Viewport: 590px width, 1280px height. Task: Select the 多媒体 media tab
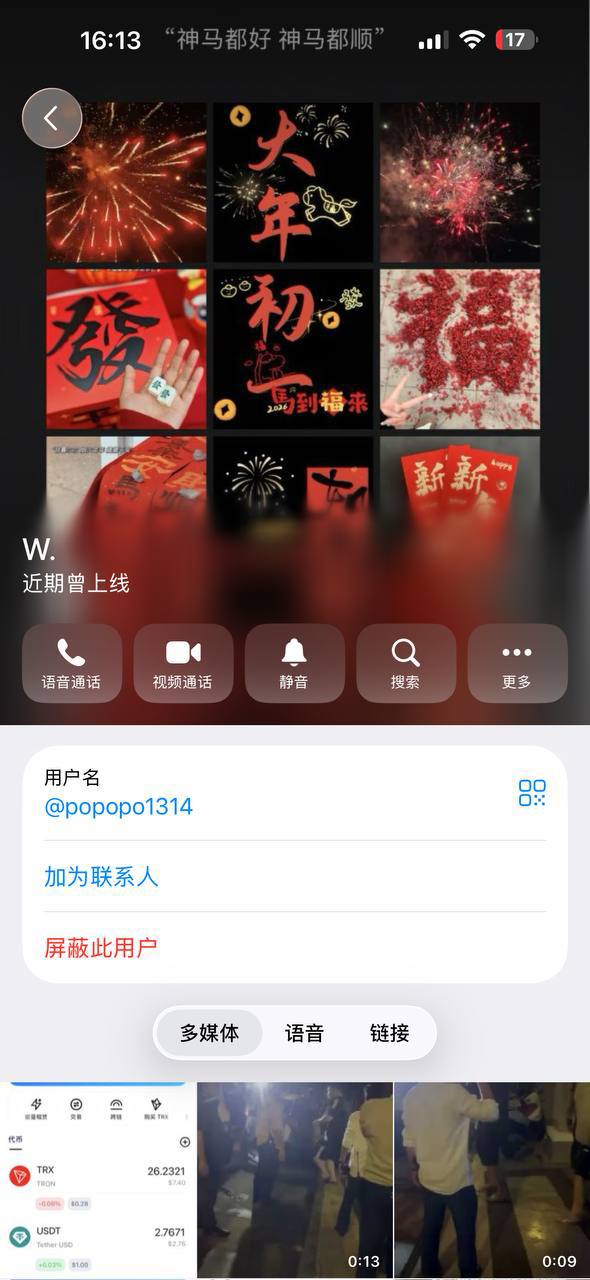209,1033
